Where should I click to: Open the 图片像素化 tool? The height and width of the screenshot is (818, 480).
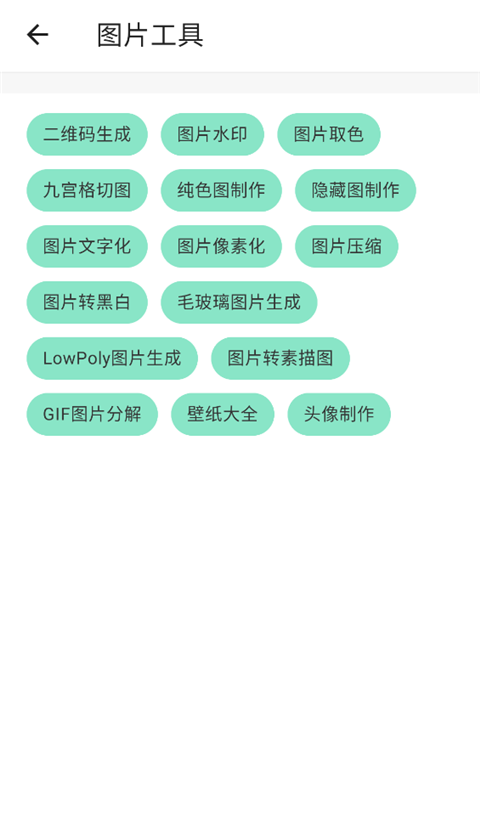point(221,246)
